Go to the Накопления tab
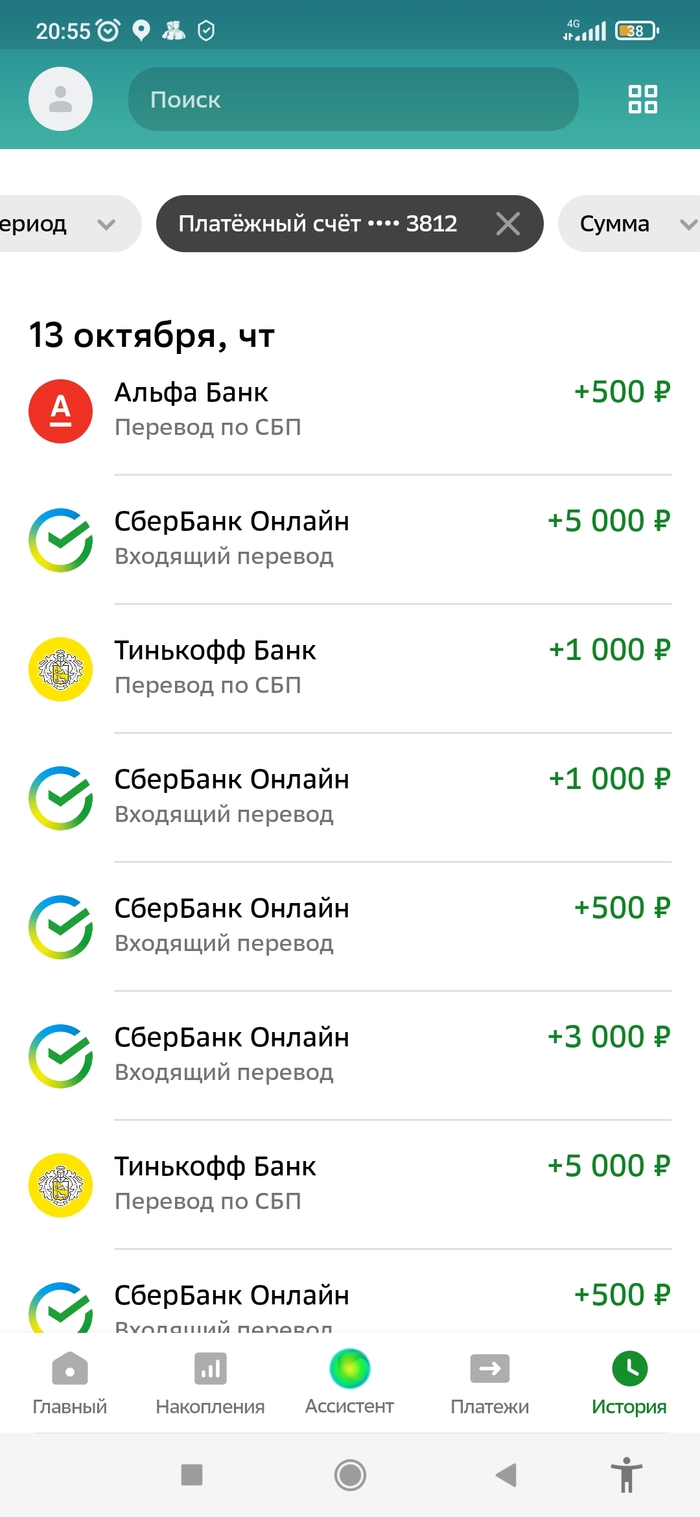700x1517 pixels. click(210, 1383)
